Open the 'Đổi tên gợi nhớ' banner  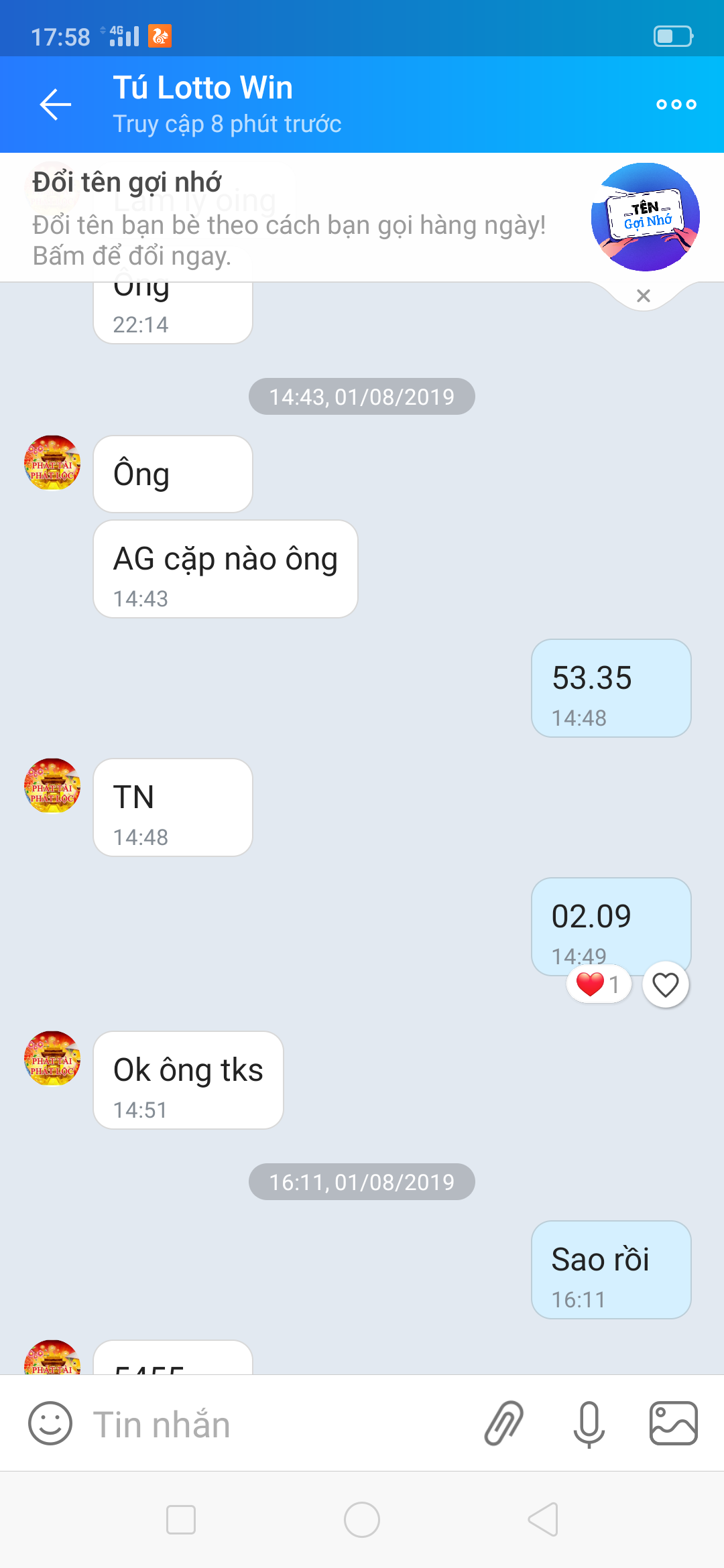click(288, 218)
